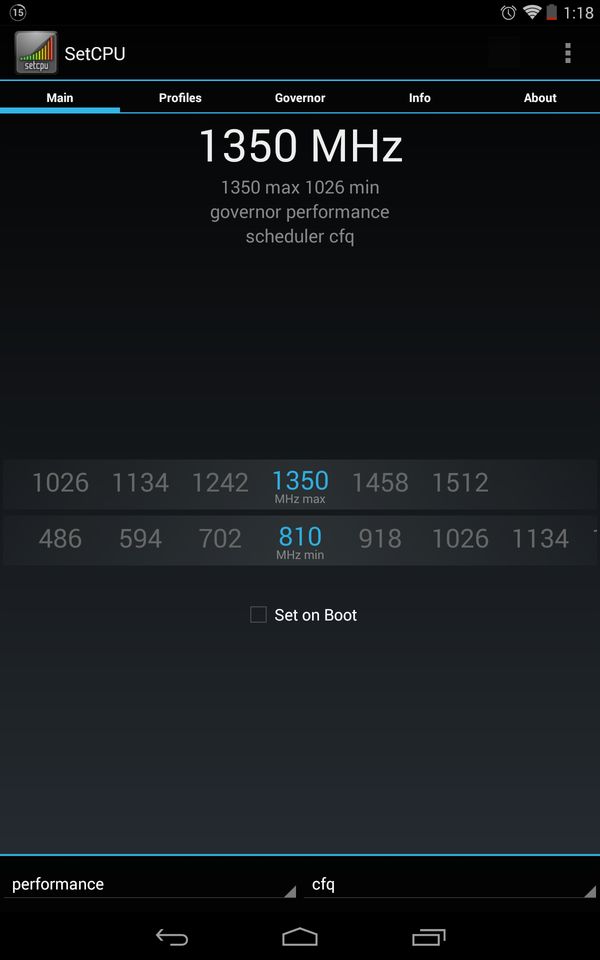The image size is (600, 960).
Task: Open the cfq scheduler dropdown
Action: point(450,884)
